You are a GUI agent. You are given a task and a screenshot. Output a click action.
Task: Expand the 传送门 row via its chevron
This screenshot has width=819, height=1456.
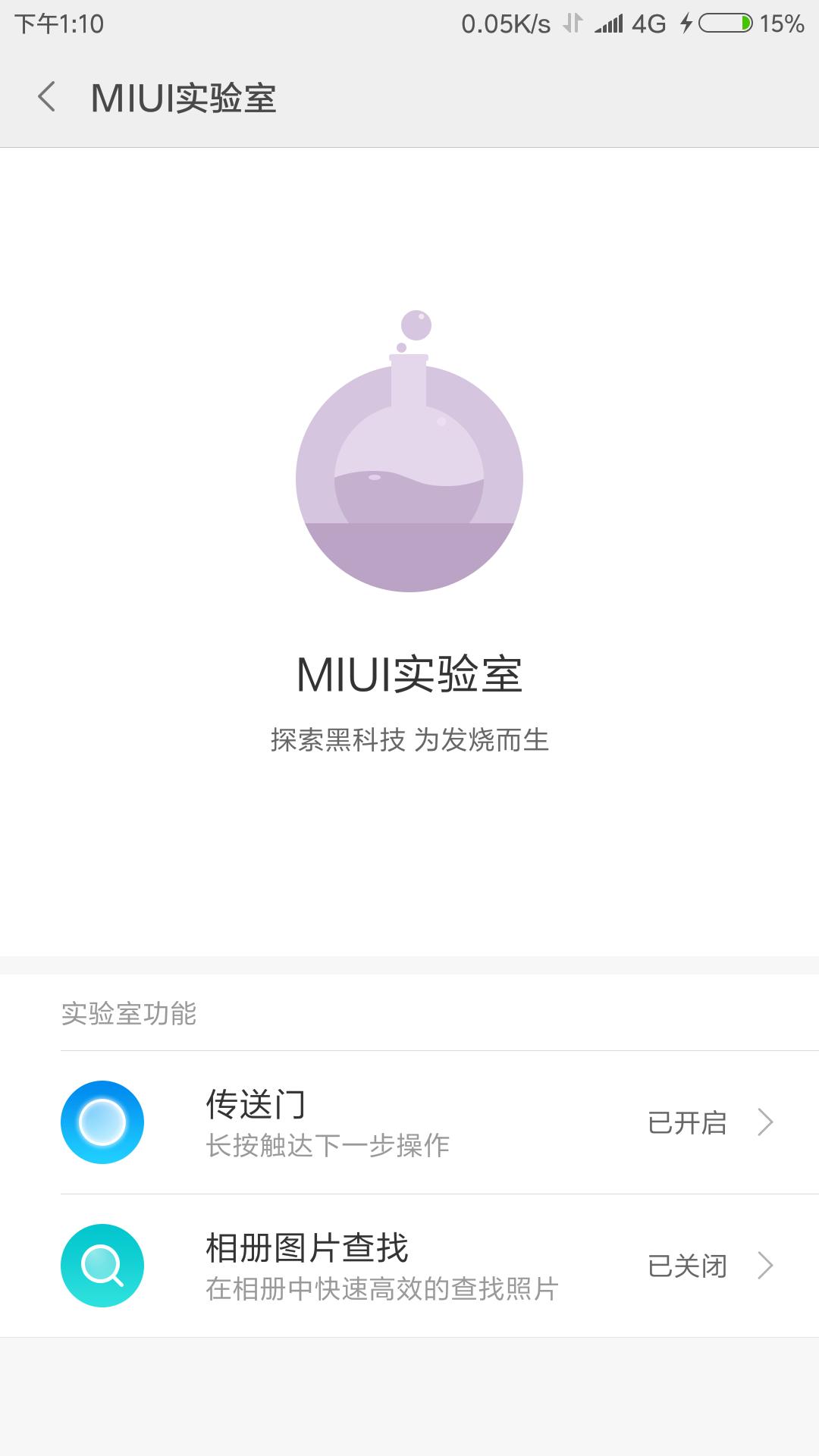766,1123
